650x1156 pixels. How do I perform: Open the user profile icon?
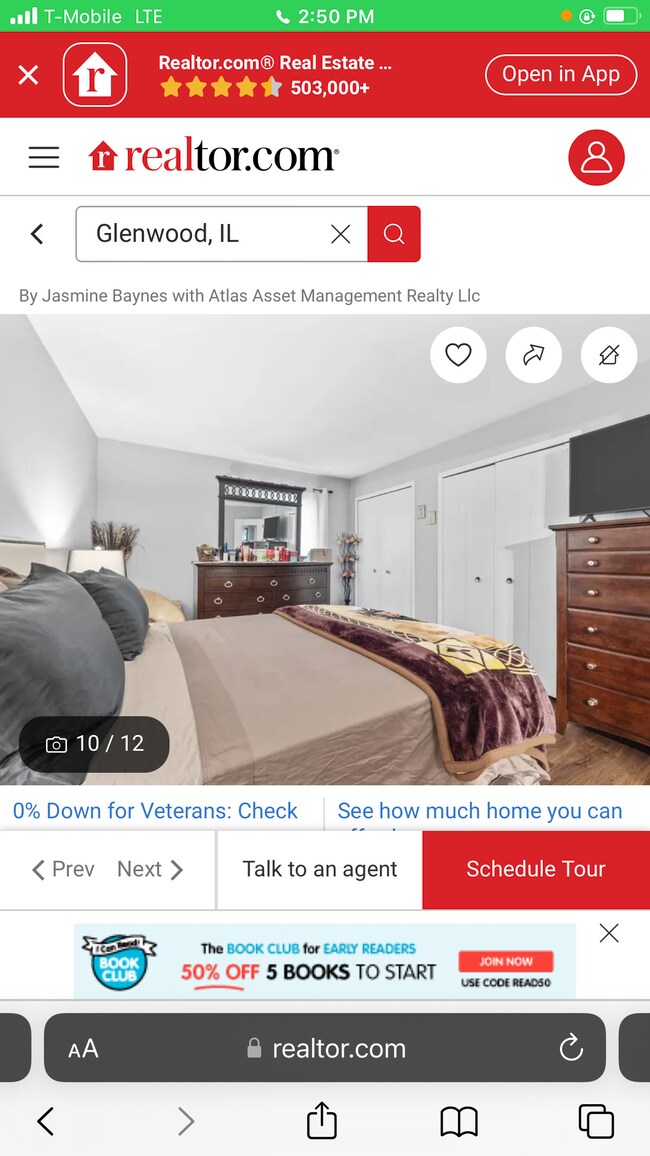pos(596,157)
